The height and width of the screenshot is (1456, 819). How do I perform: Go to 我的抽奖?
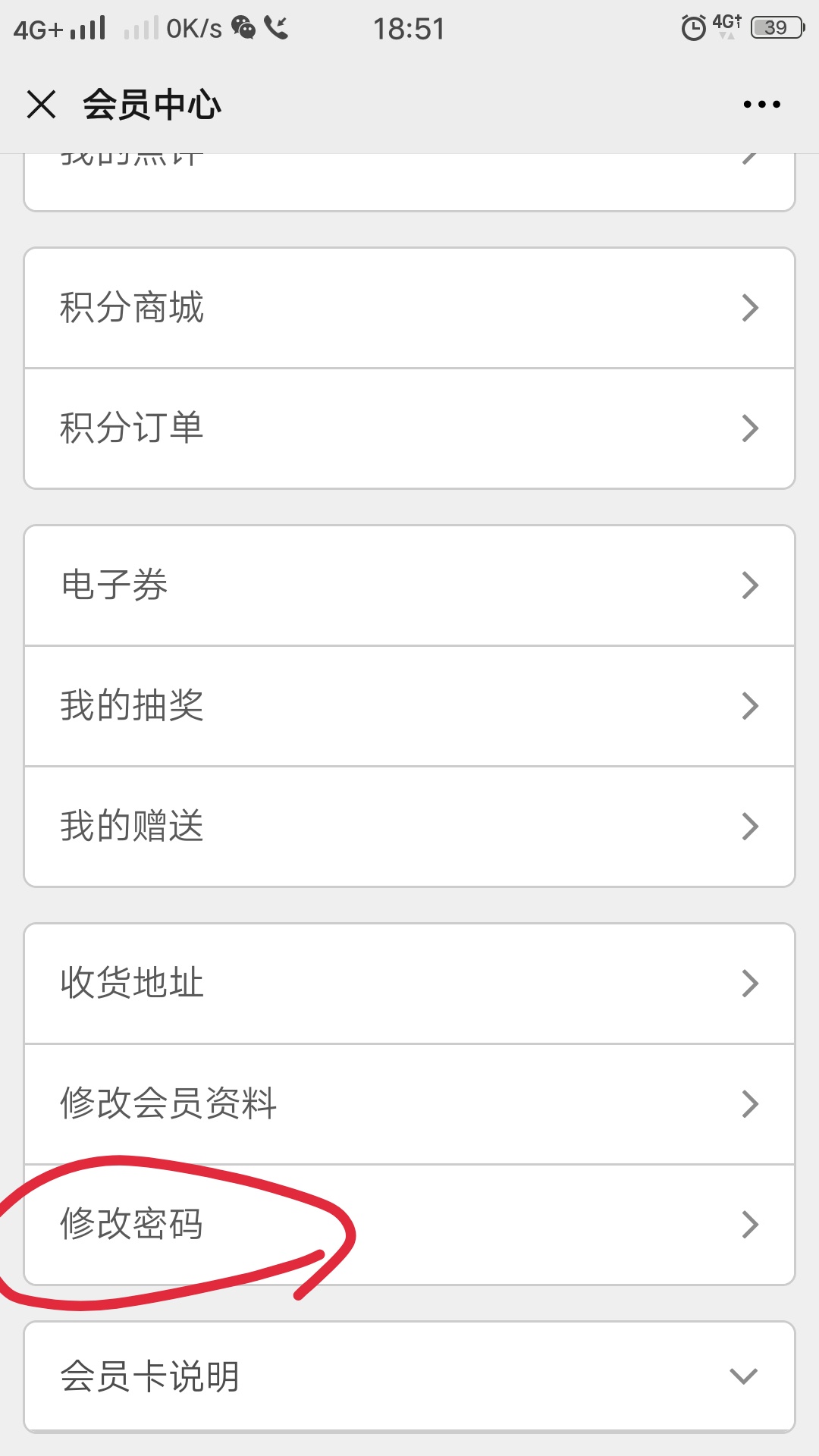pyautogui.click(x=409, y=706)
